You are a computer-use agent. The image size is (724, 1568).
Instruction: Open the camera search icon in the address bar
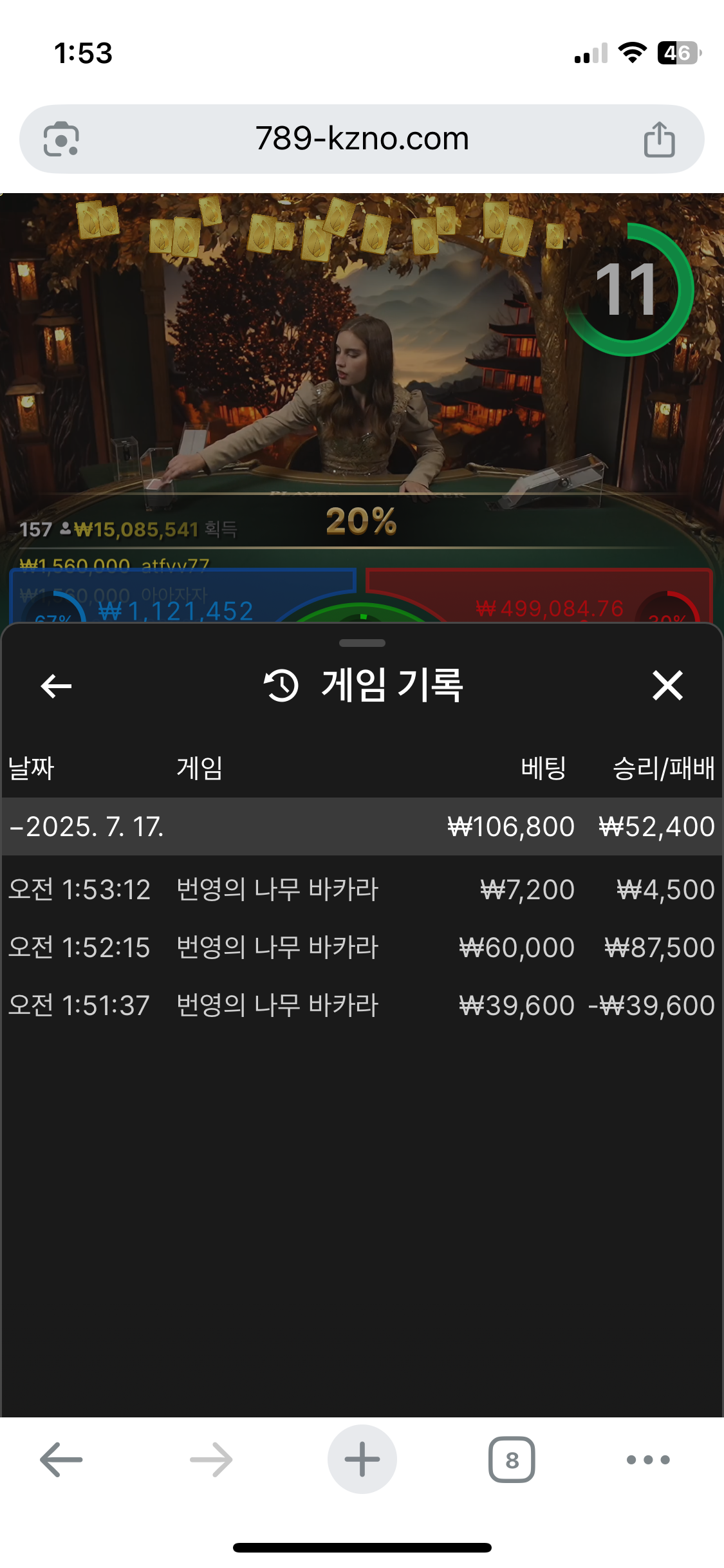[x=61, y=139]
